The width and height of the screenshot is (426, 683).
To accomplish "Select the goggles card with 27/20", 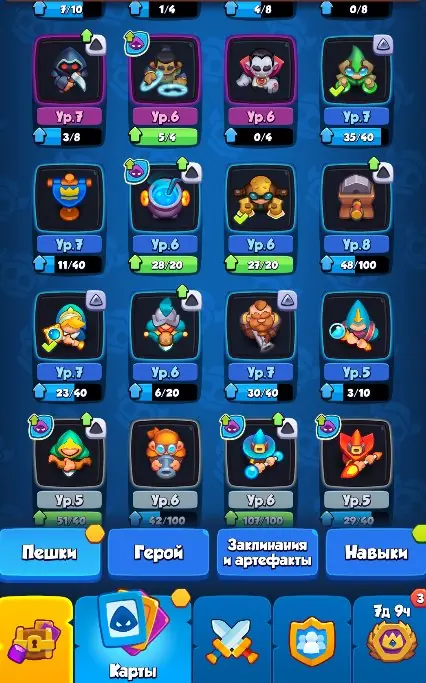I will click(x=260, y=218).
